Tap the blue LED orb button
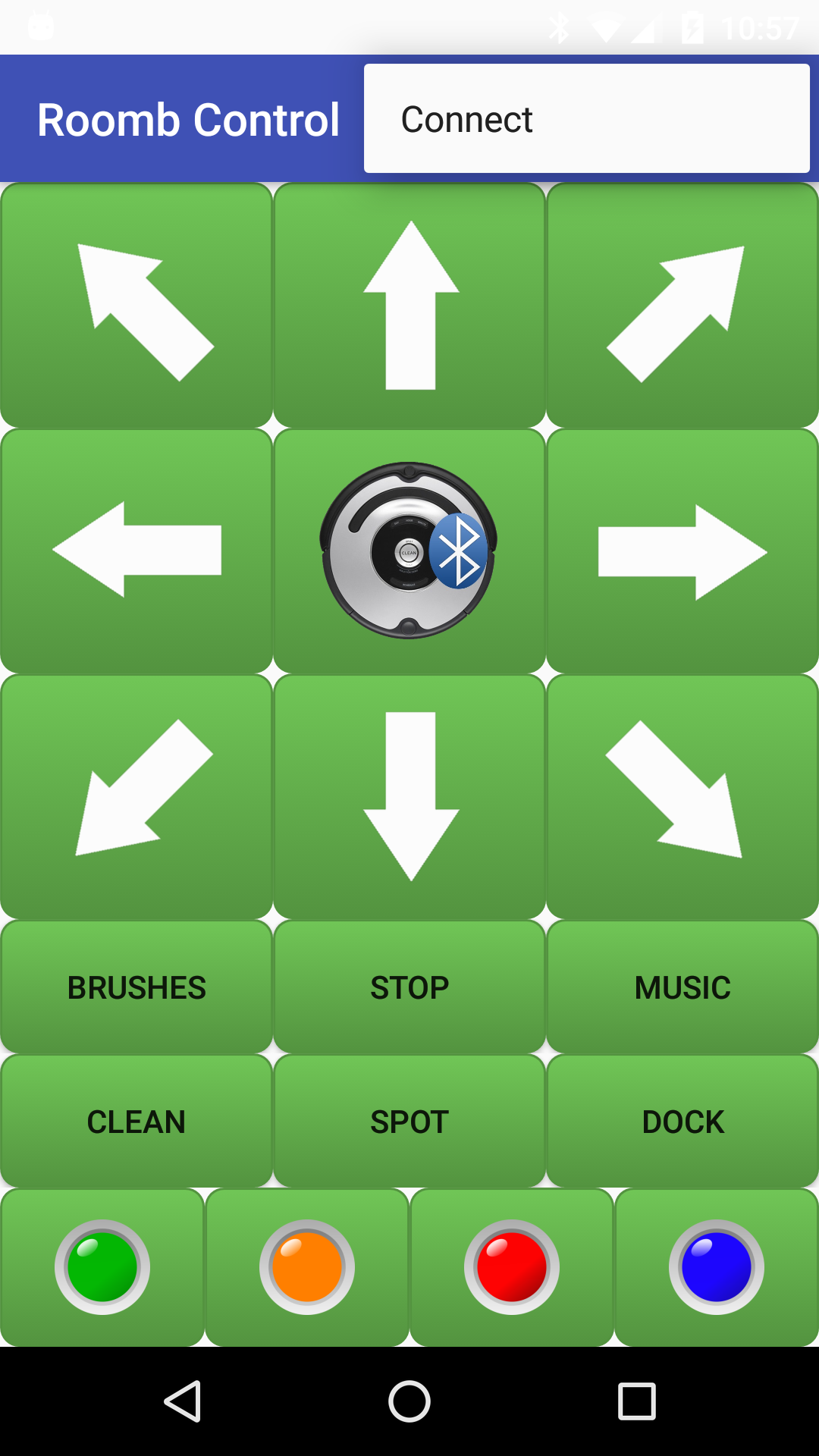This screenshot has width=819, height=1456. 716,1268
